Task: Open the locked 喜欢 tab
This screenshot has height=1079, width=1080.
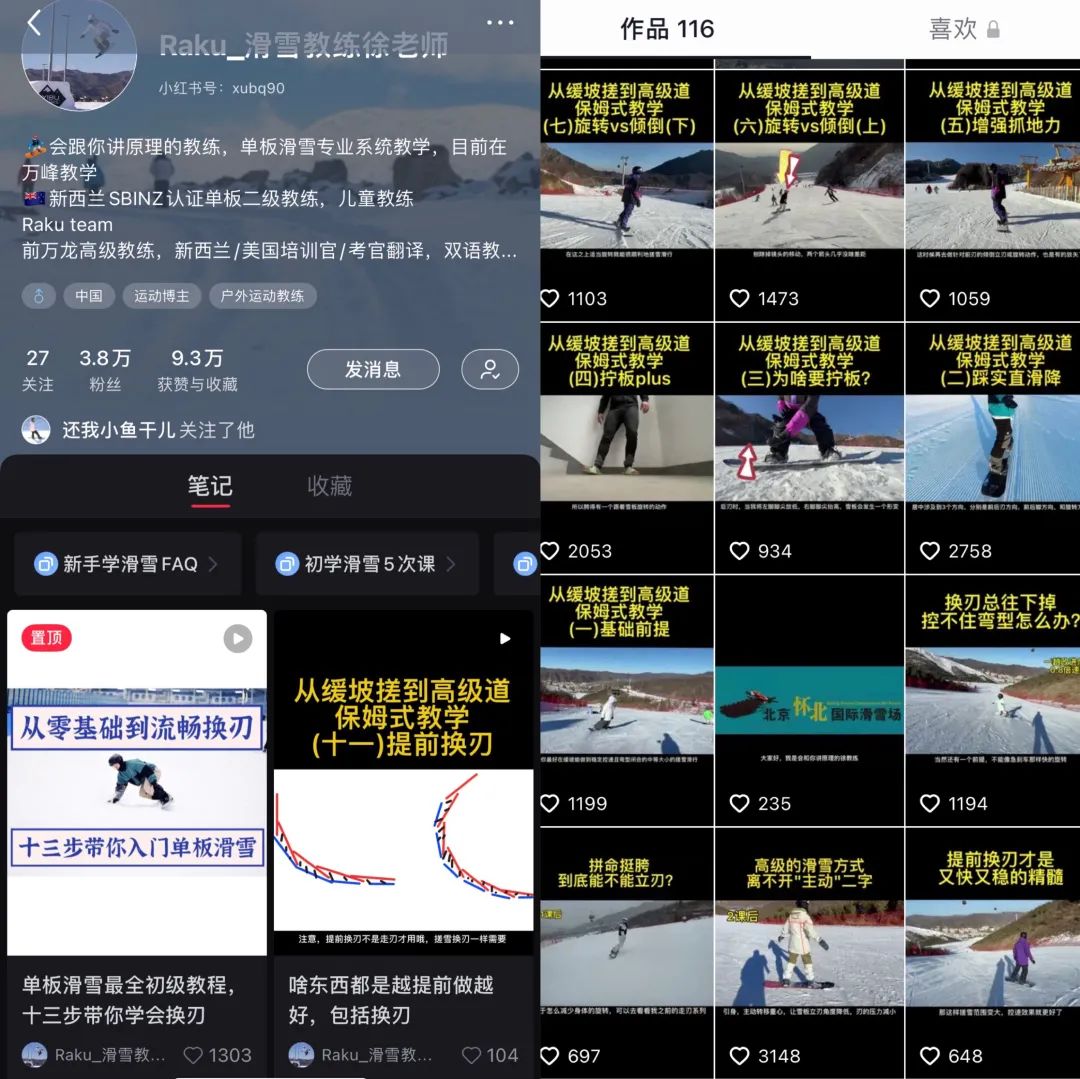Action: [964, 29]
